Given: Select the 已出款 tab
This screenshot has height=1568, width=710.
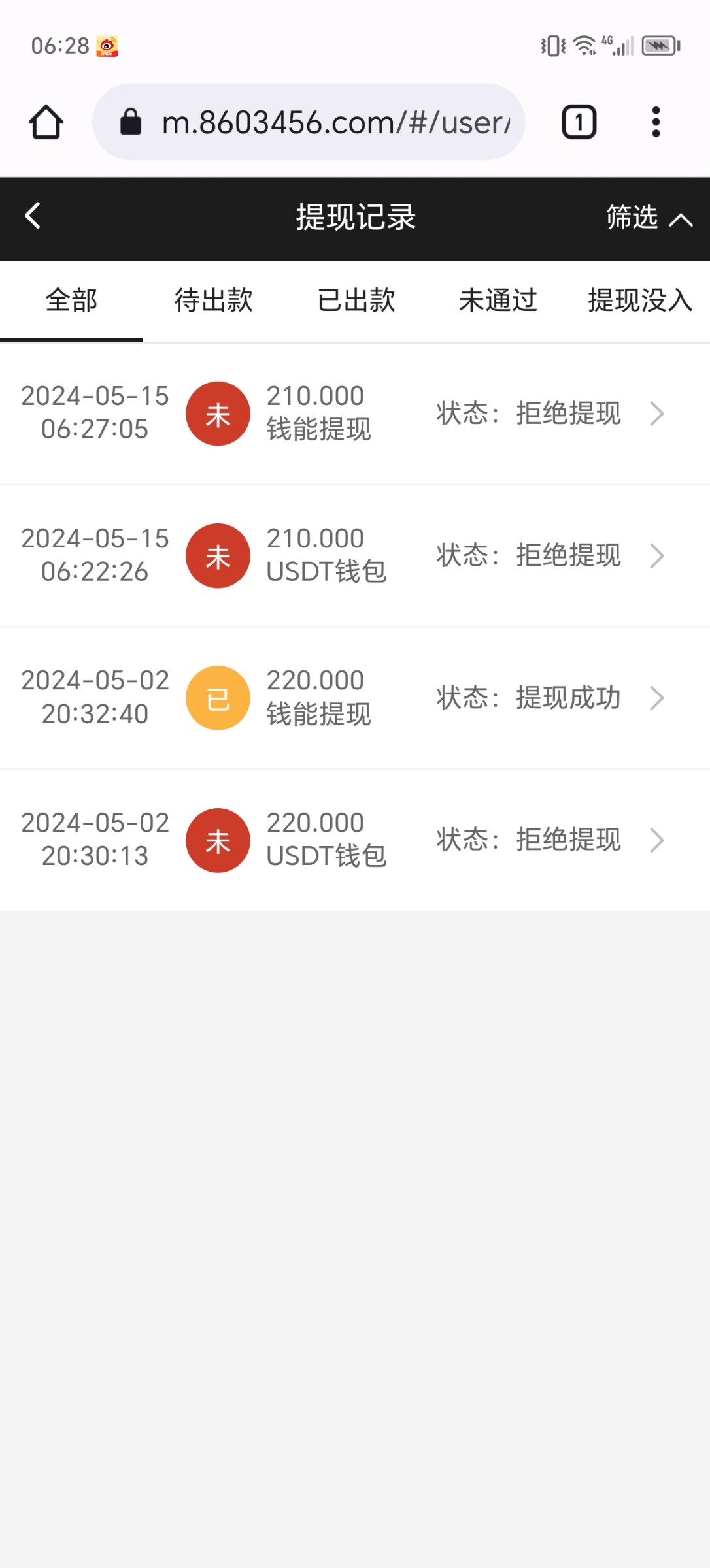Looking at the screenshot, I should pos(356,301).
